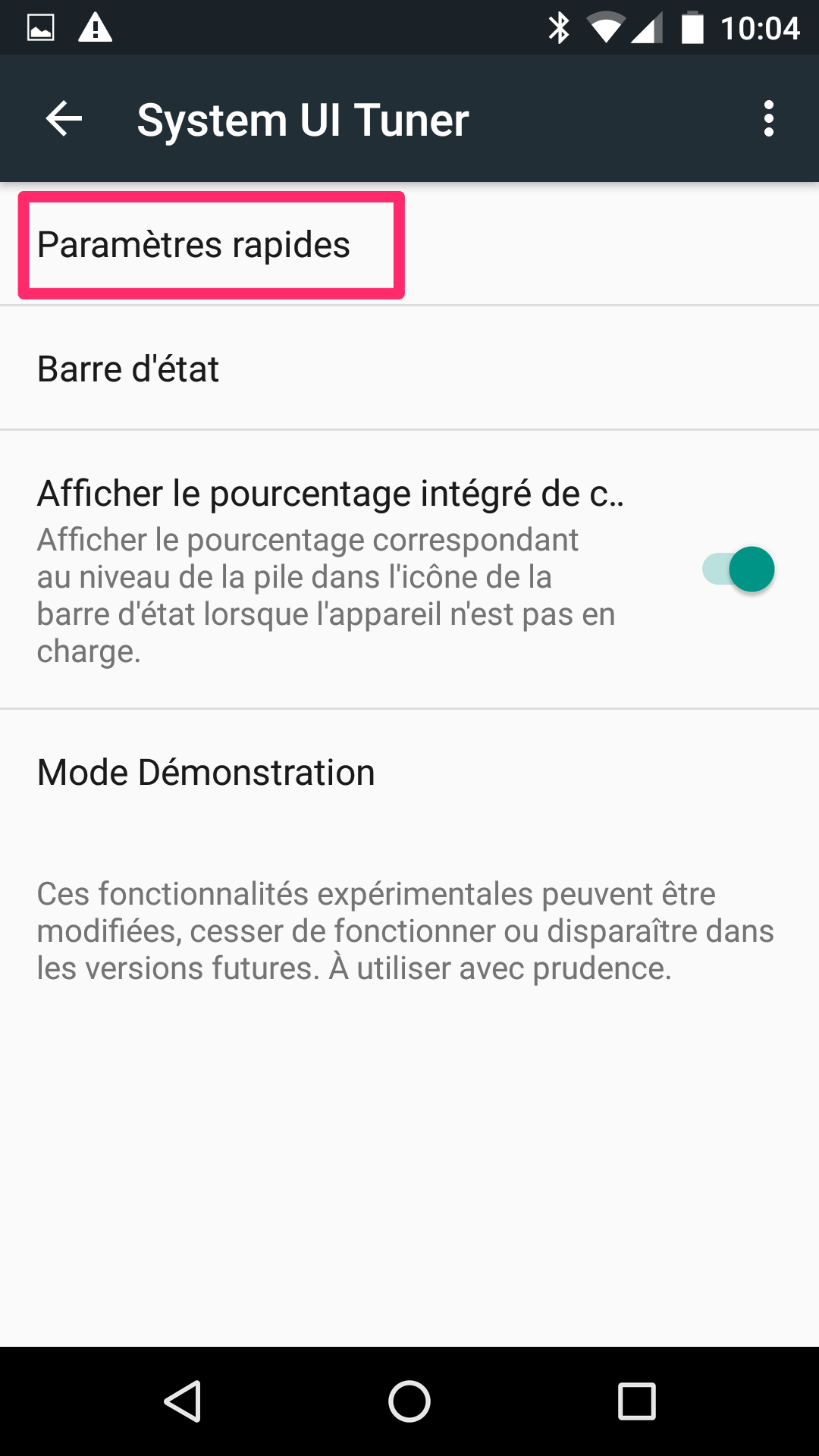Screen dimensions: 819x1456
Task: Open Paramètres rapides
Action: click(409, 244)
